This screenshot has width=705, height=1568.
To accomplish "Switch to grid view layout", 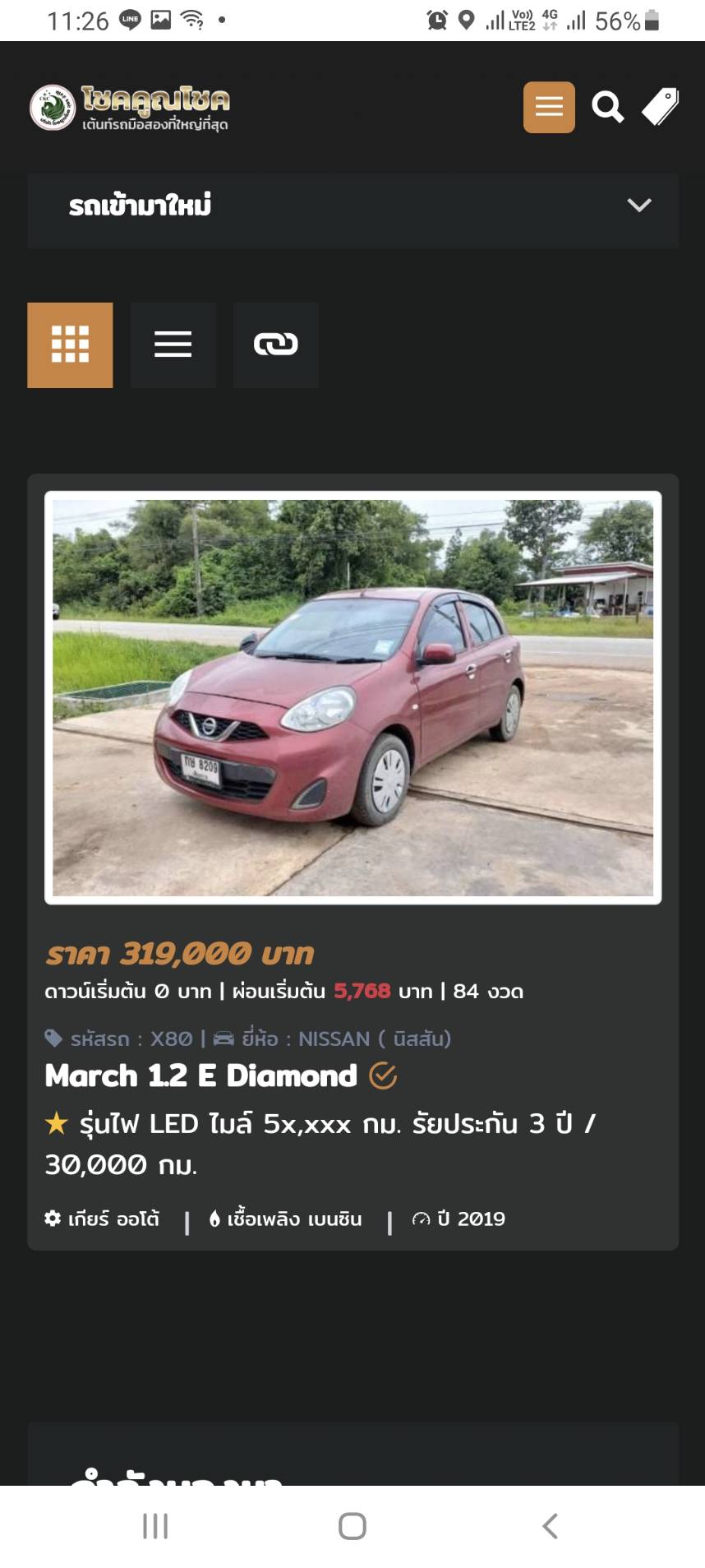I will pos(70,345).
